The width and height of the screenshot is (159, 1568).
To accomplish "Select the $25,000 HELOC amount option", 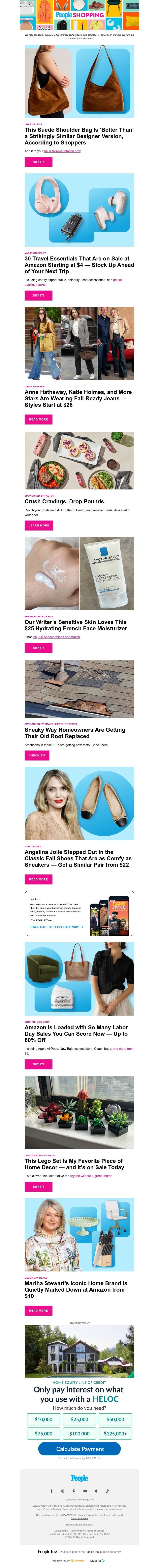I will point(79,1420).
